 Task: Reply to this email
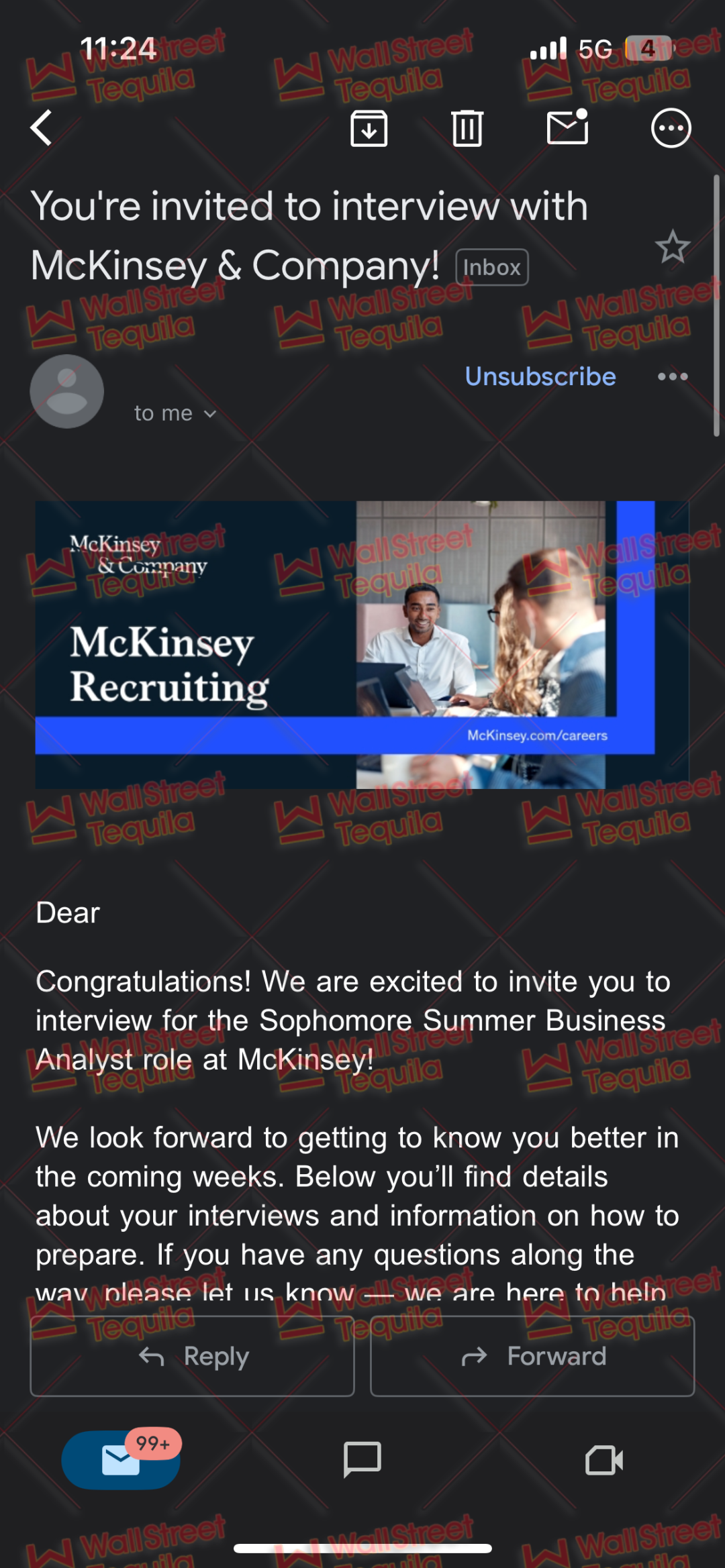[x=192, y=1356]
